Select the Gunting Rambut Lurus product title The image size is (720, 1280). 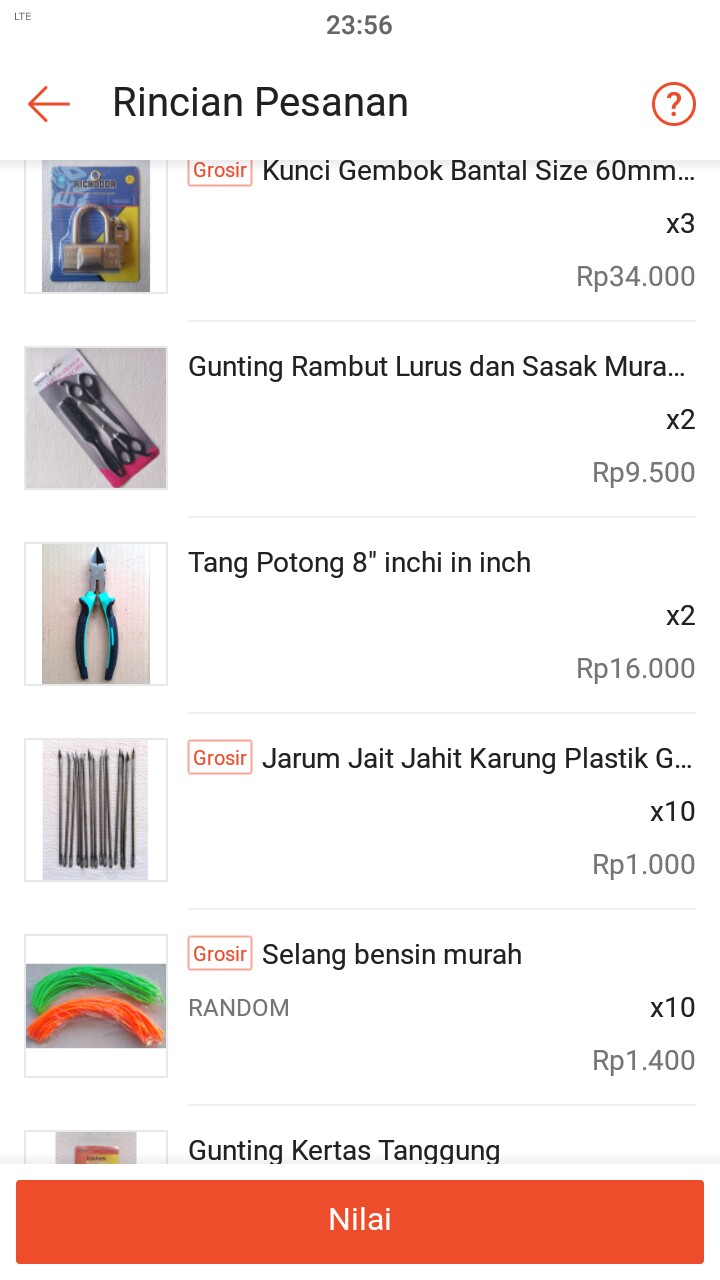click(437, 366)
